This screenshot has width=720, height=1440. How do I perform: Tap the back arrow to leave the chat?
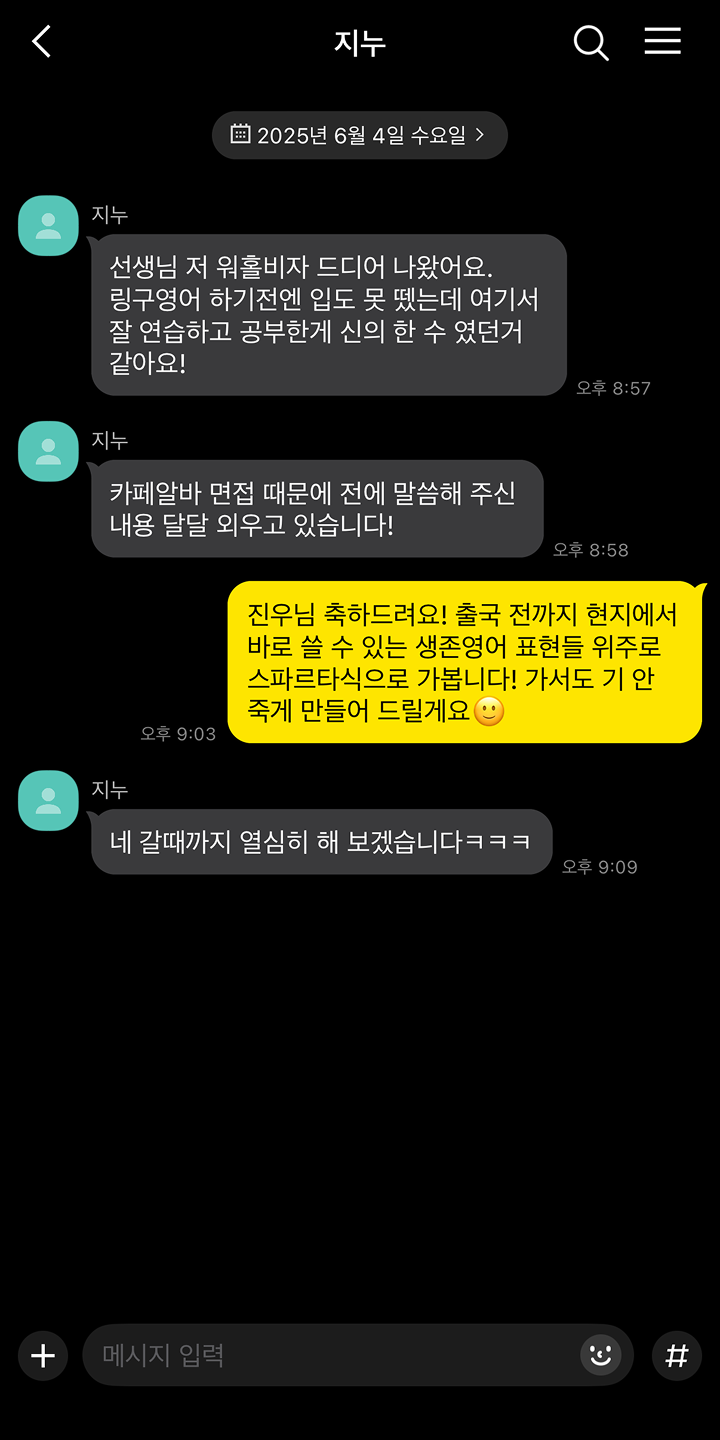coord(40,42)
